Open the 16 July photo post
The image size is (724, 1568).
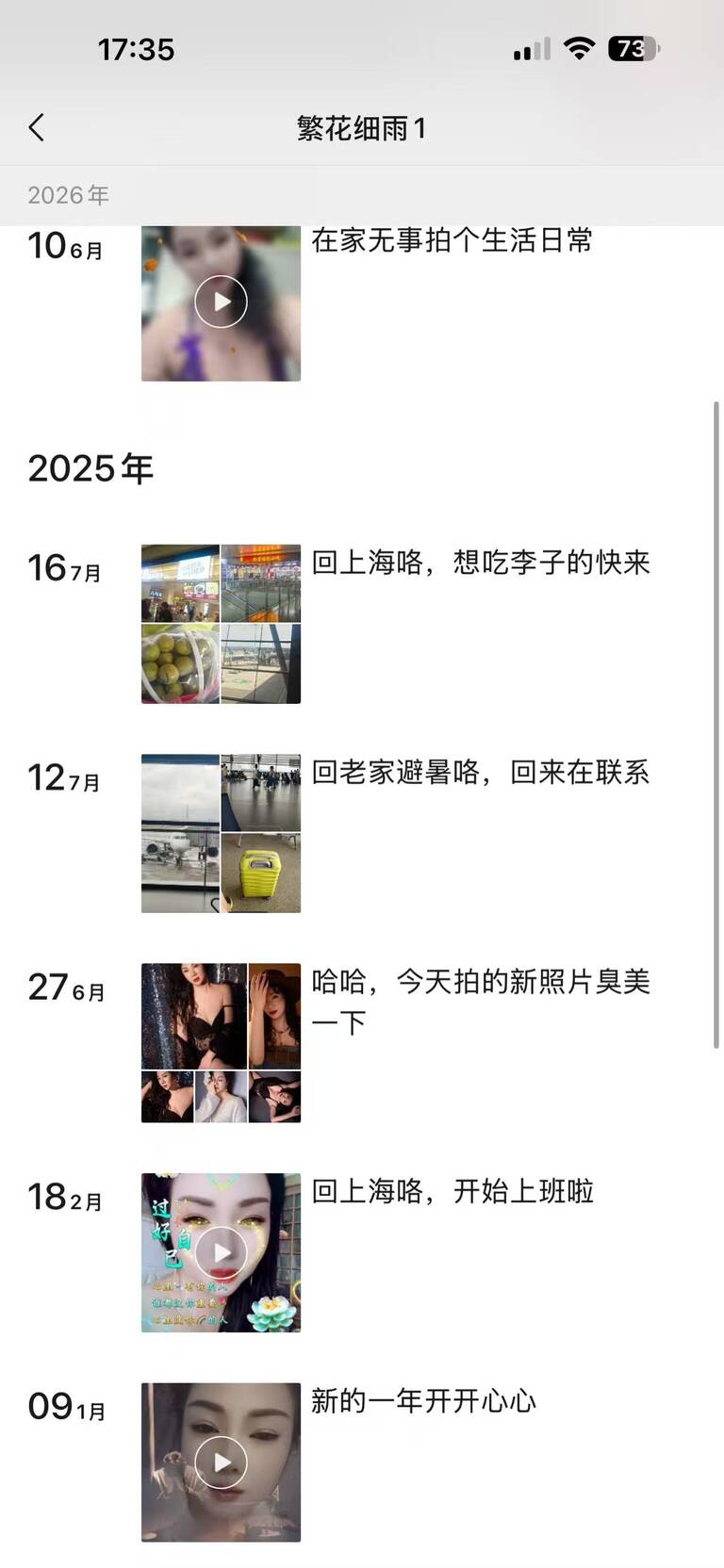(221, 624)
